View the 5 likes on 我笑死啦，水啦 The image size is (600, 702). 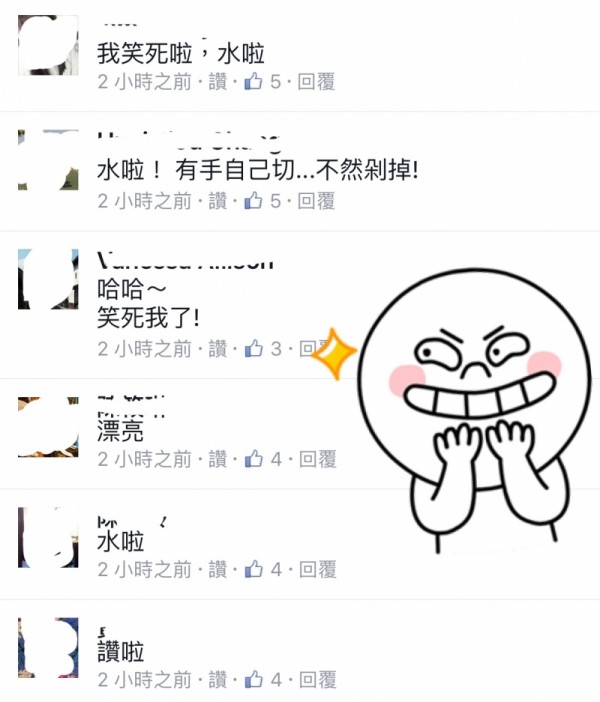[x=264, y=82]
